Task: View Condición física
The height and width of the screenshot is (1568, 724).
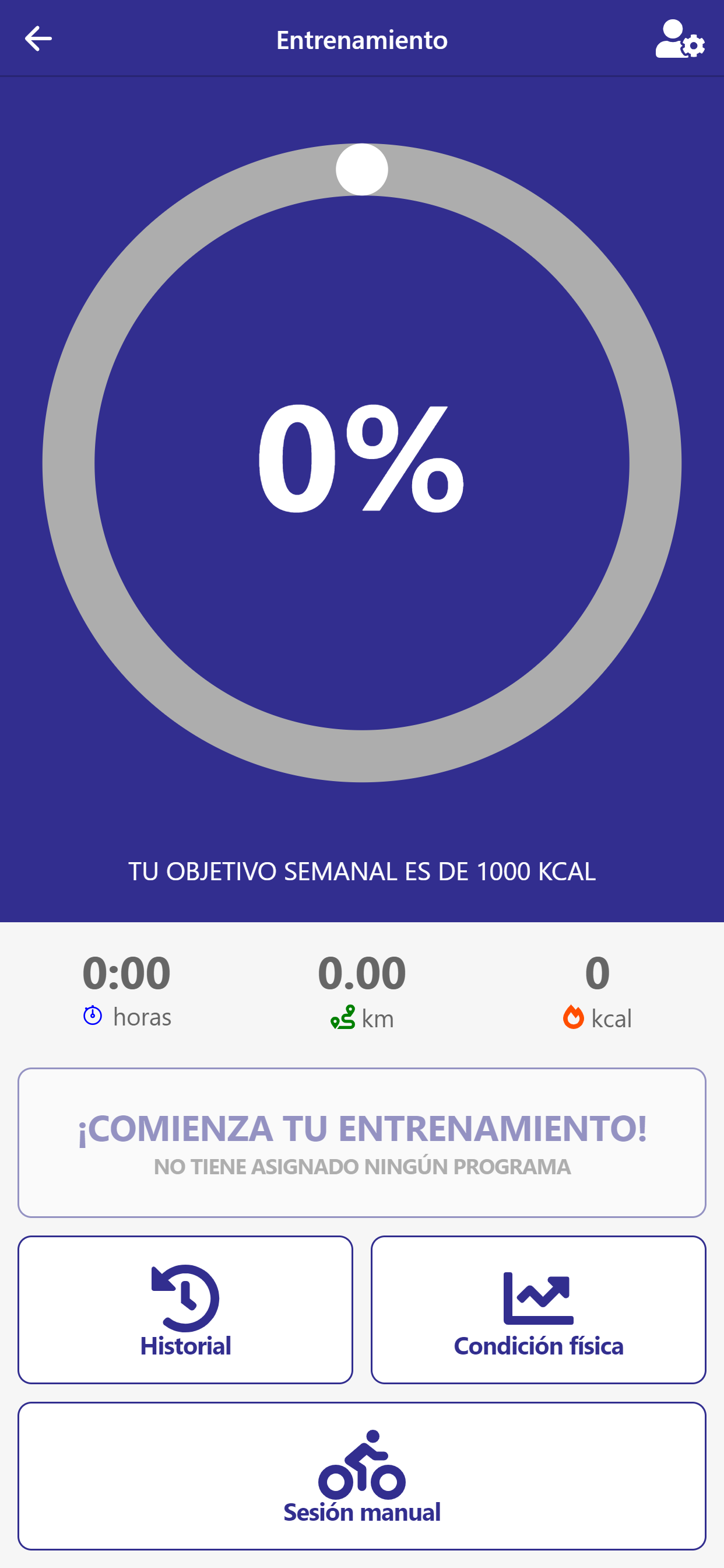Action: [x=539, y=1310]
